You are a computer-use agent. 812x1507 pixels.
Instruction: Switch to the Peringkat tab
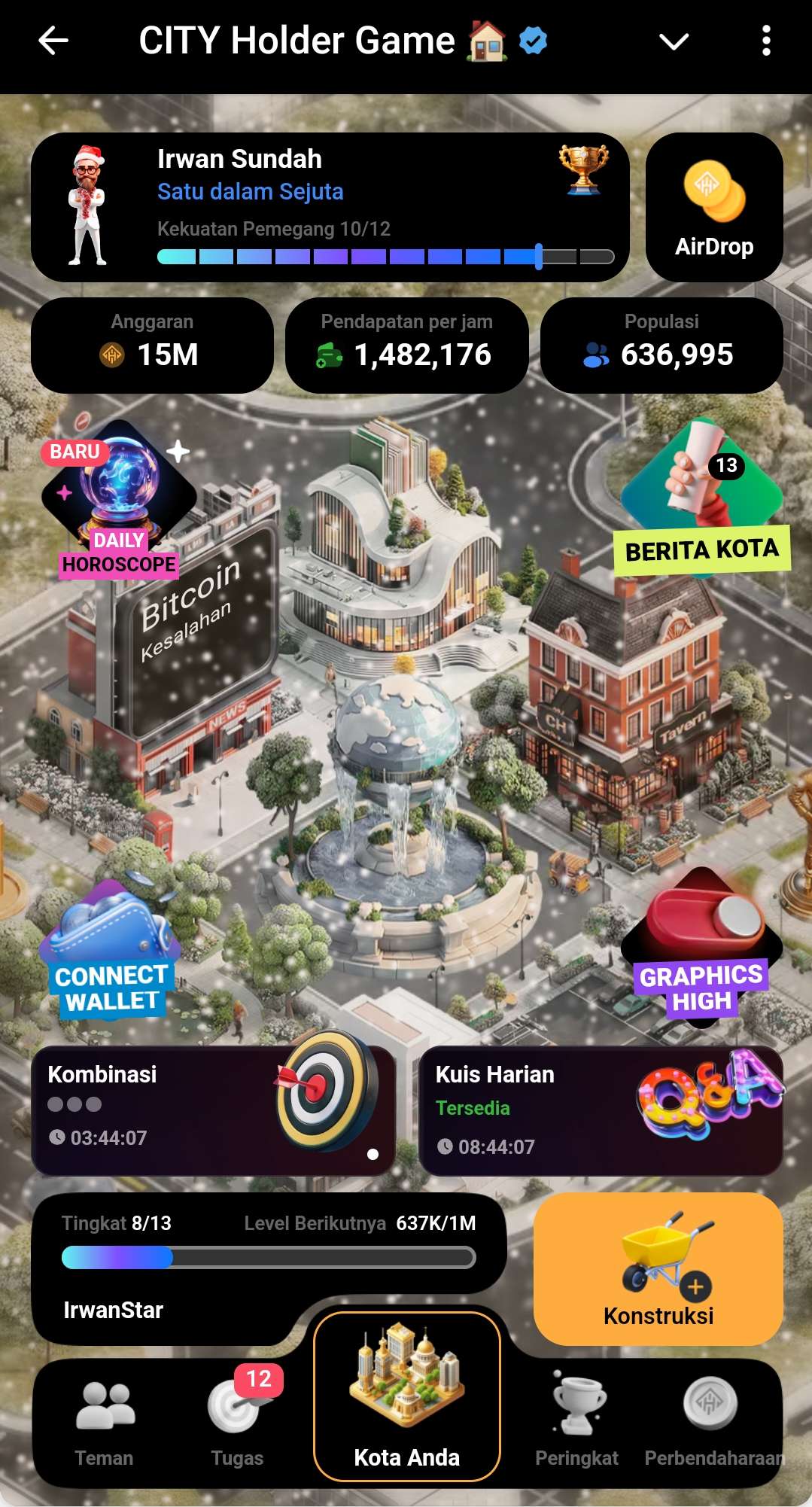coord(576,1423)
